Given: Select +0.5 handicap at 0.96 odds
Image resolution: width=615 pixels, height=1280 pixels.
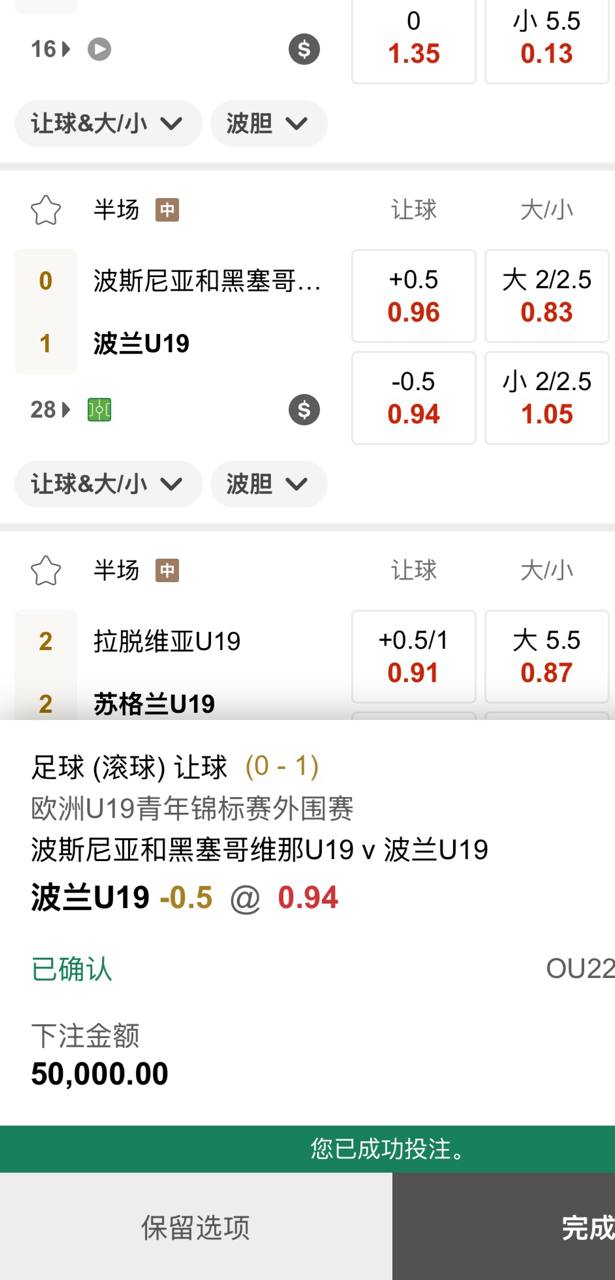Looking at the screenshot, I should (x=413, y=296).
